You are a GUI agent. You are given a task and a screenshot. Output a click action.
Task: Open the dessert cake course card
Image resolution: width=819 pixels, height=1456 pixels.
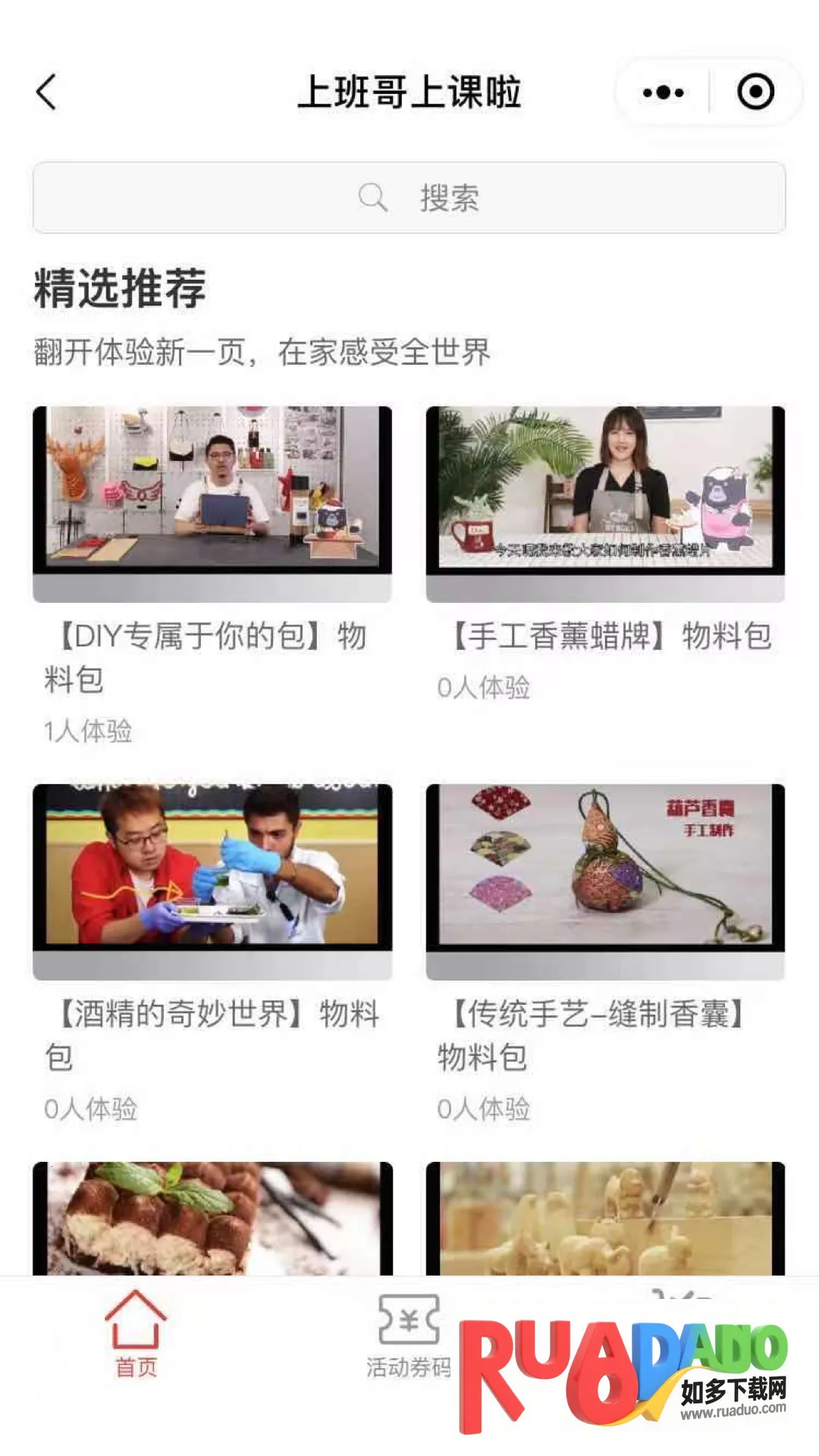coord(212,1218)
